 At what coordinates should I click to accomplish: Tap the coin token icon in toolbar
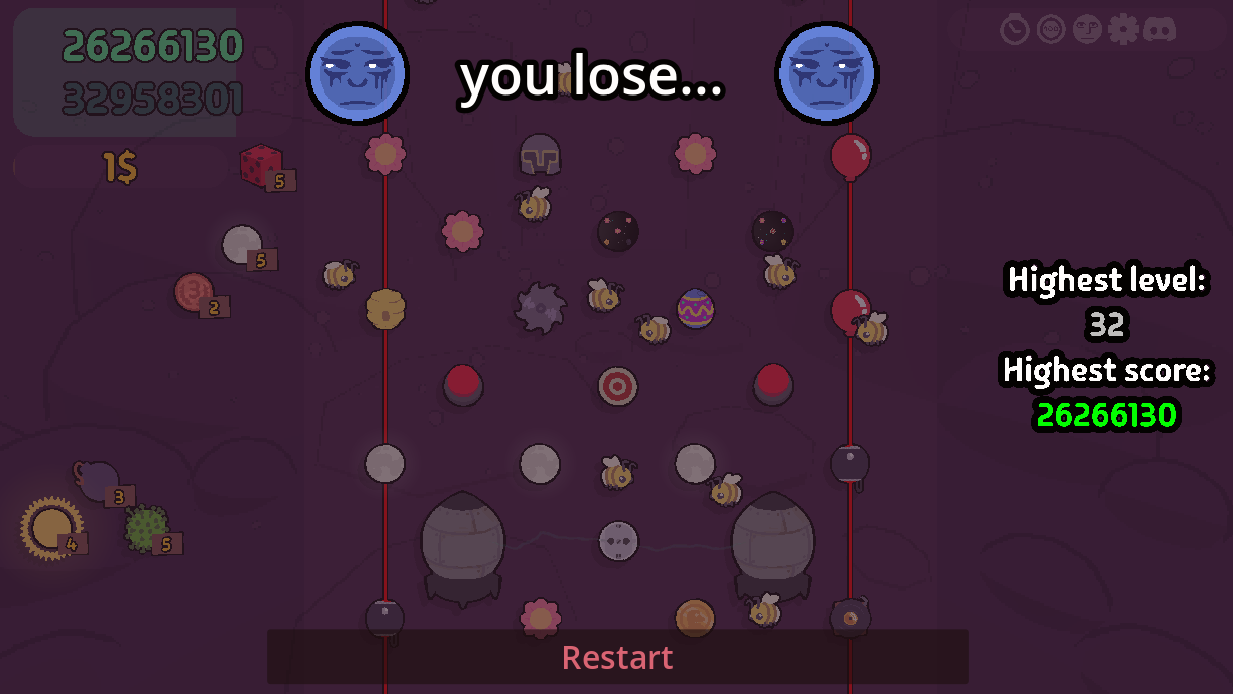[x=1051, y=30]
